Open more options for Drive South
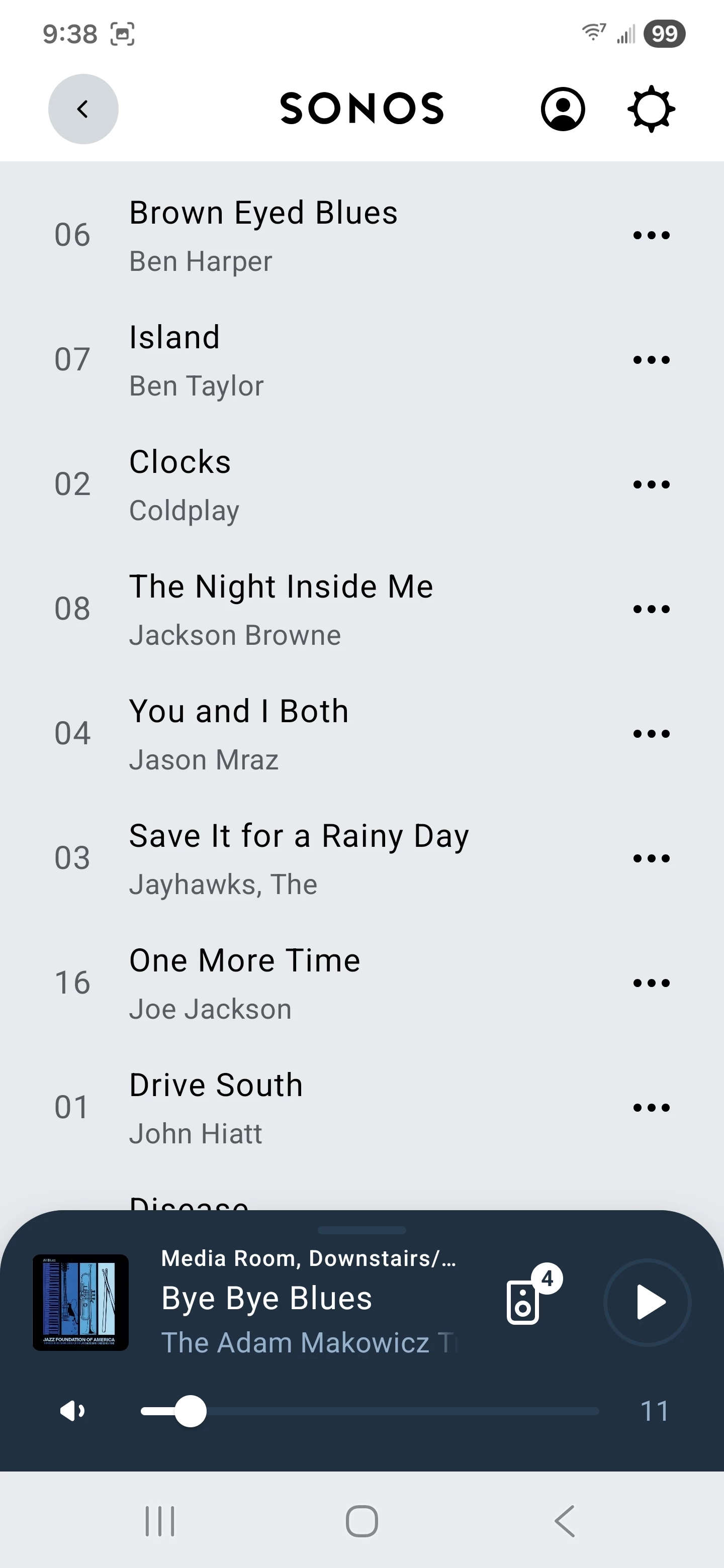The image size is (724, 1568). [x=651, y=1107]
